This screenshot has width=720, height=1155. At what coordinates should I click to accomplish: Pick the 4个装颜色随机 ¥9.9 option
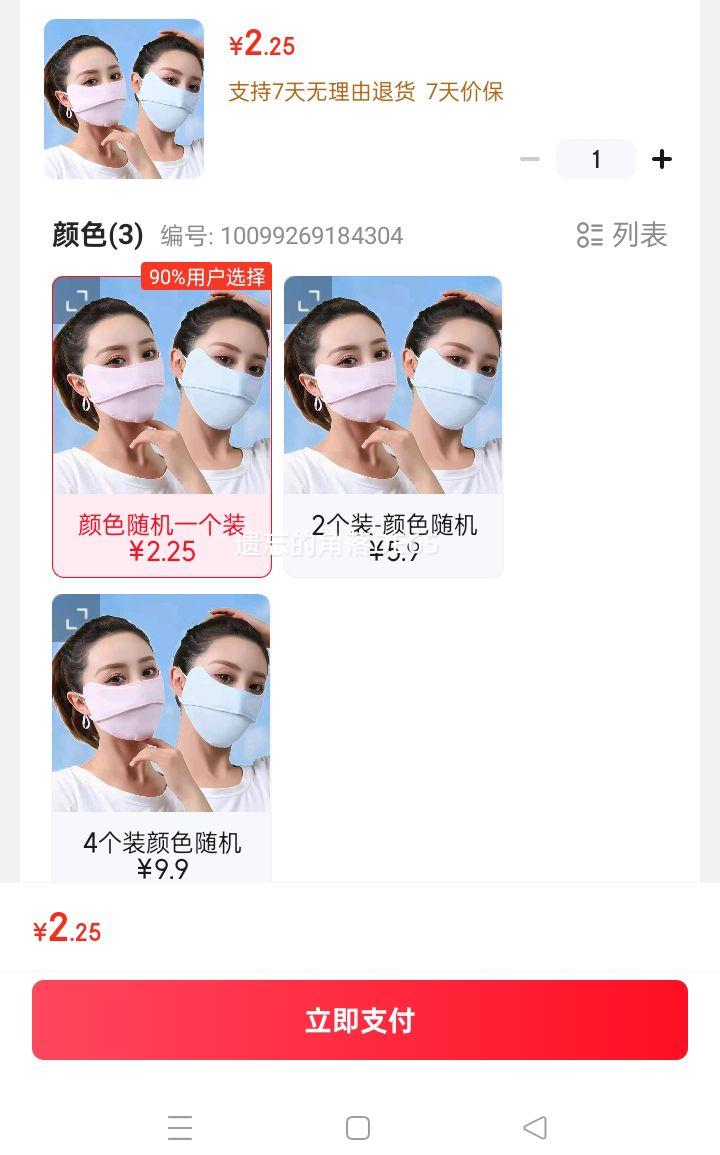(162, 738)
